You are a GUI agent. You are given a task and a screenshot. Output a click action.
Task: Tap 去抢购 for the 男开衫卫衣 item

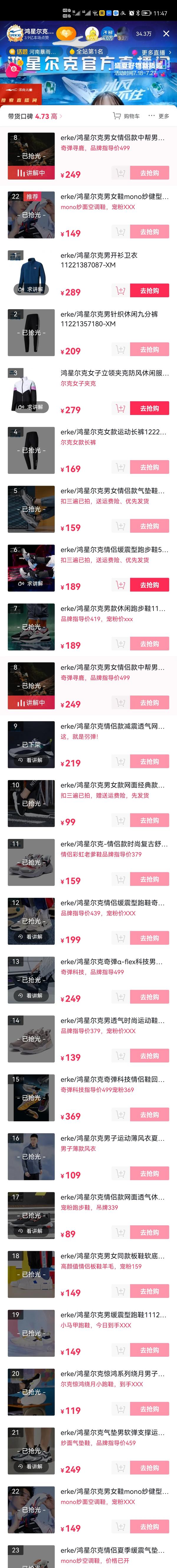[x=150, y=291]
